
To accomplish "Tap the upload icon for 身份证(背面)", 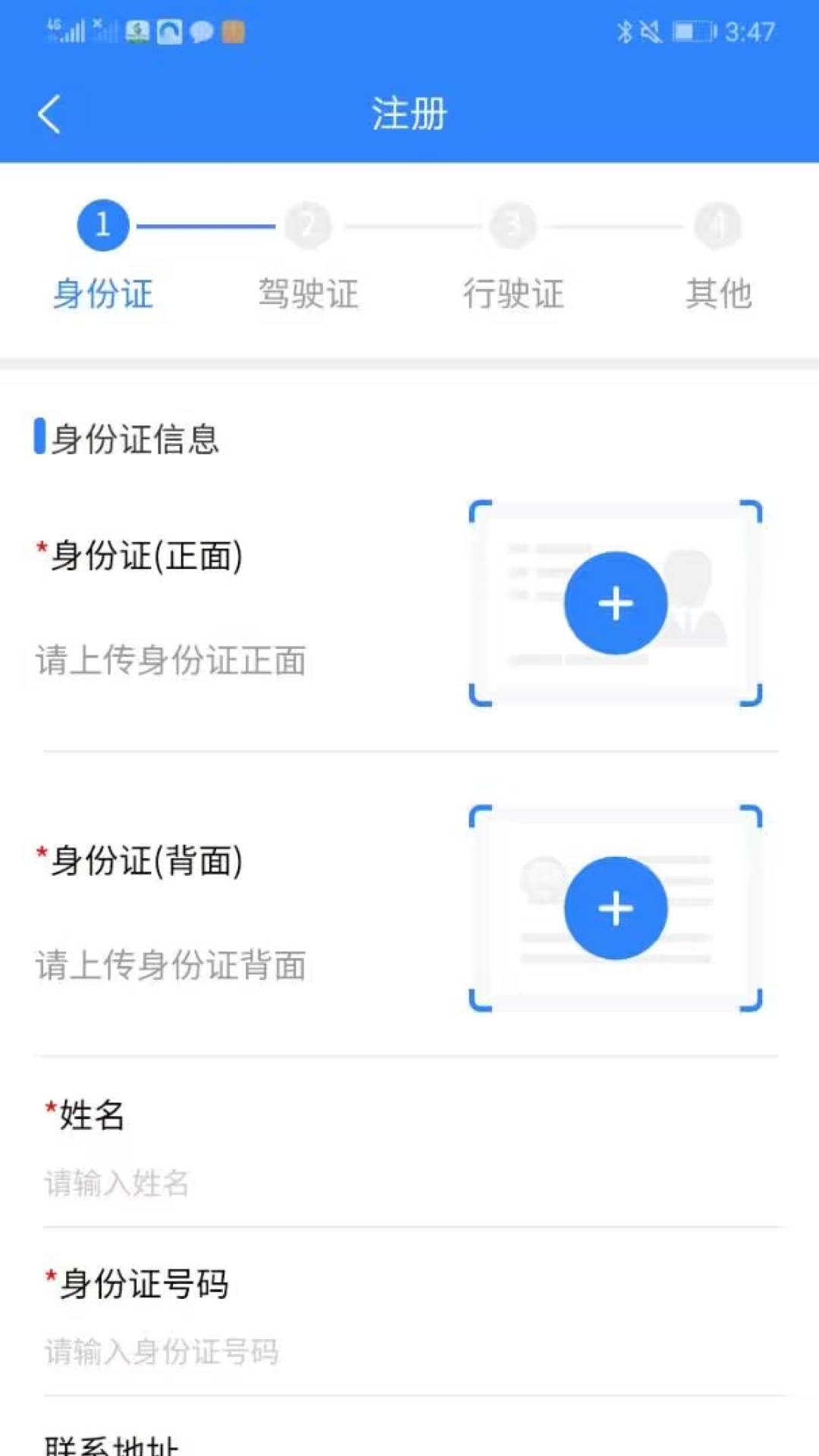I will click(x=616, y=907).
